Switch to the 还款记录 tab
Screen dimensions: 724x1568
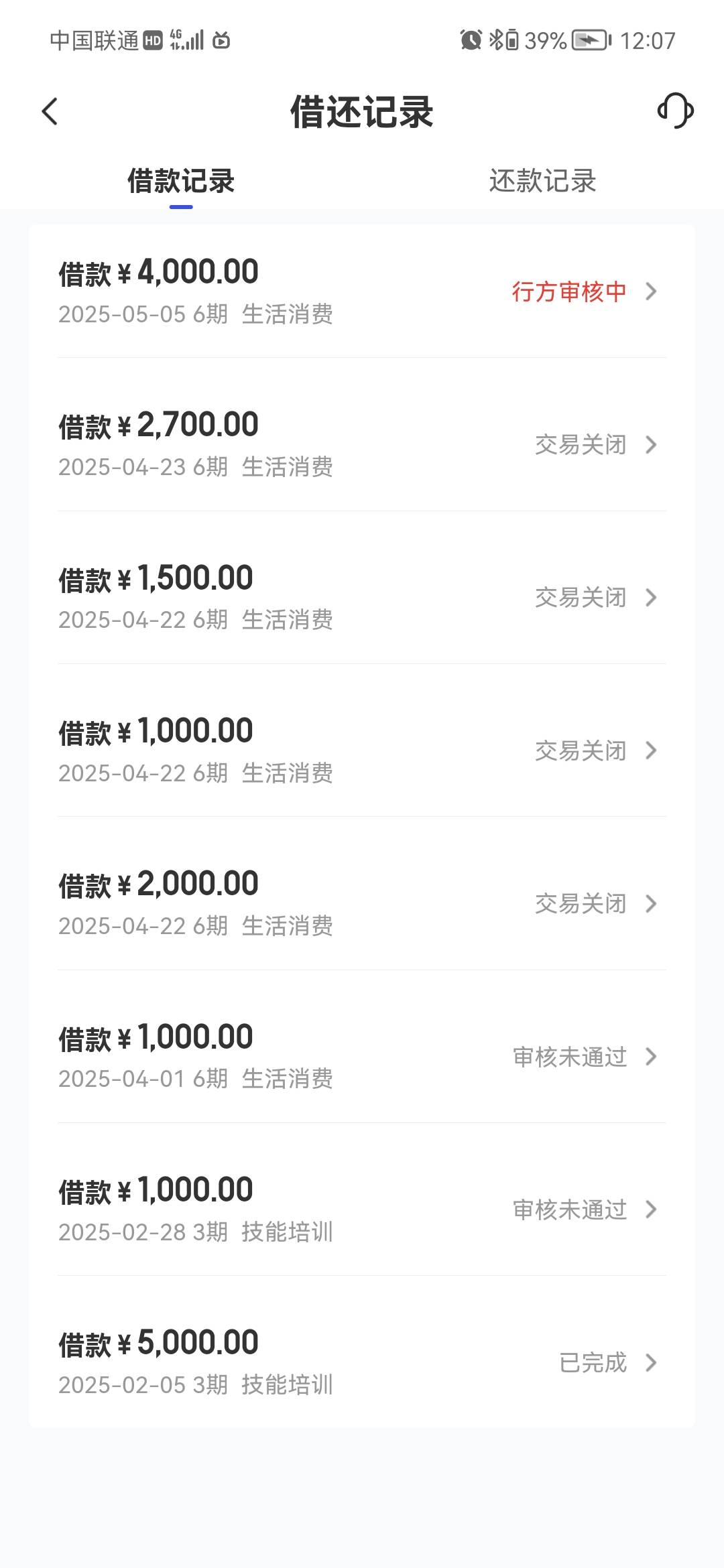pos(542,181)
